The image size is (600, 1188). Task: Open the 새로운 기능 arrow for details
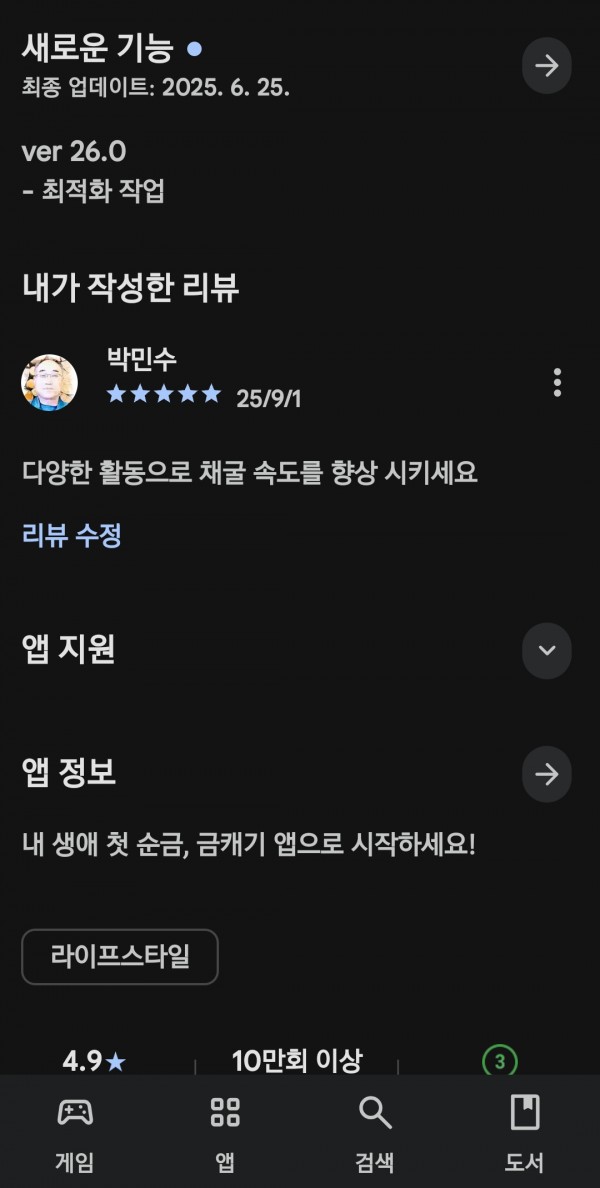point(546,66)
